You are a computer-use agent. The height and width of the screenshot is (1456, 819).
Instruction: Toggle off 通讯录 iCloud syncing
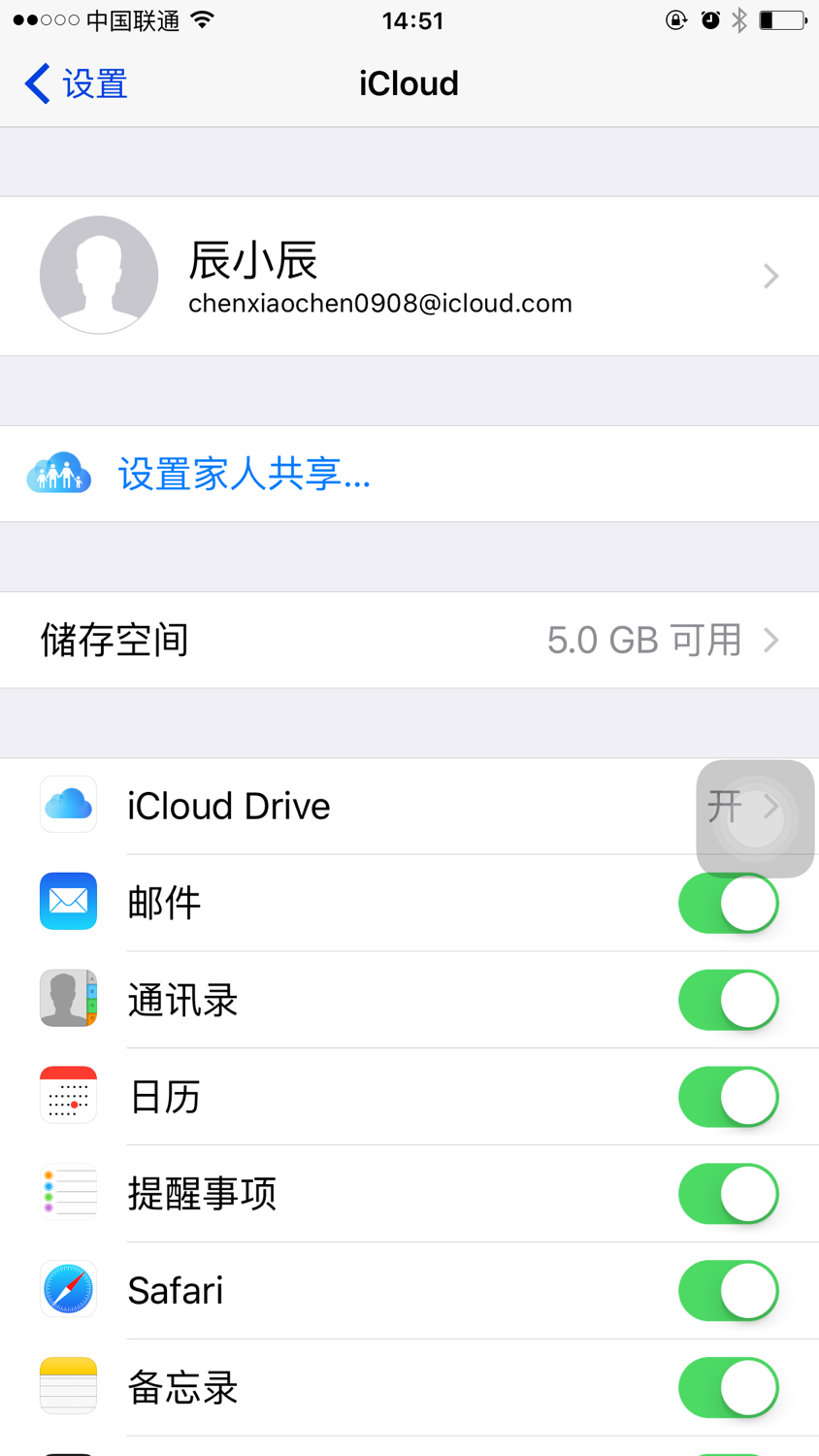pos(729,999)
